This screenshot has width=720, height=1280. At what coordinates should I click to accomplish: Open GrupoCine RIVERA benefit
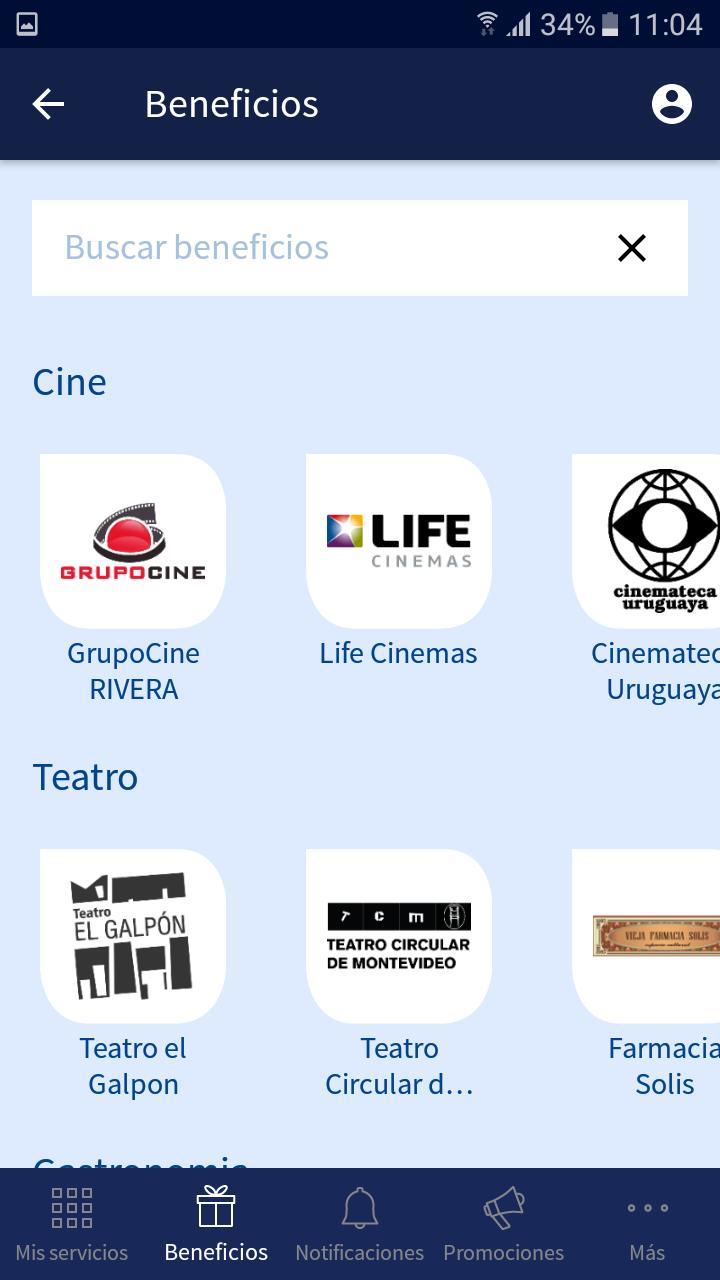tap(132, 540)
